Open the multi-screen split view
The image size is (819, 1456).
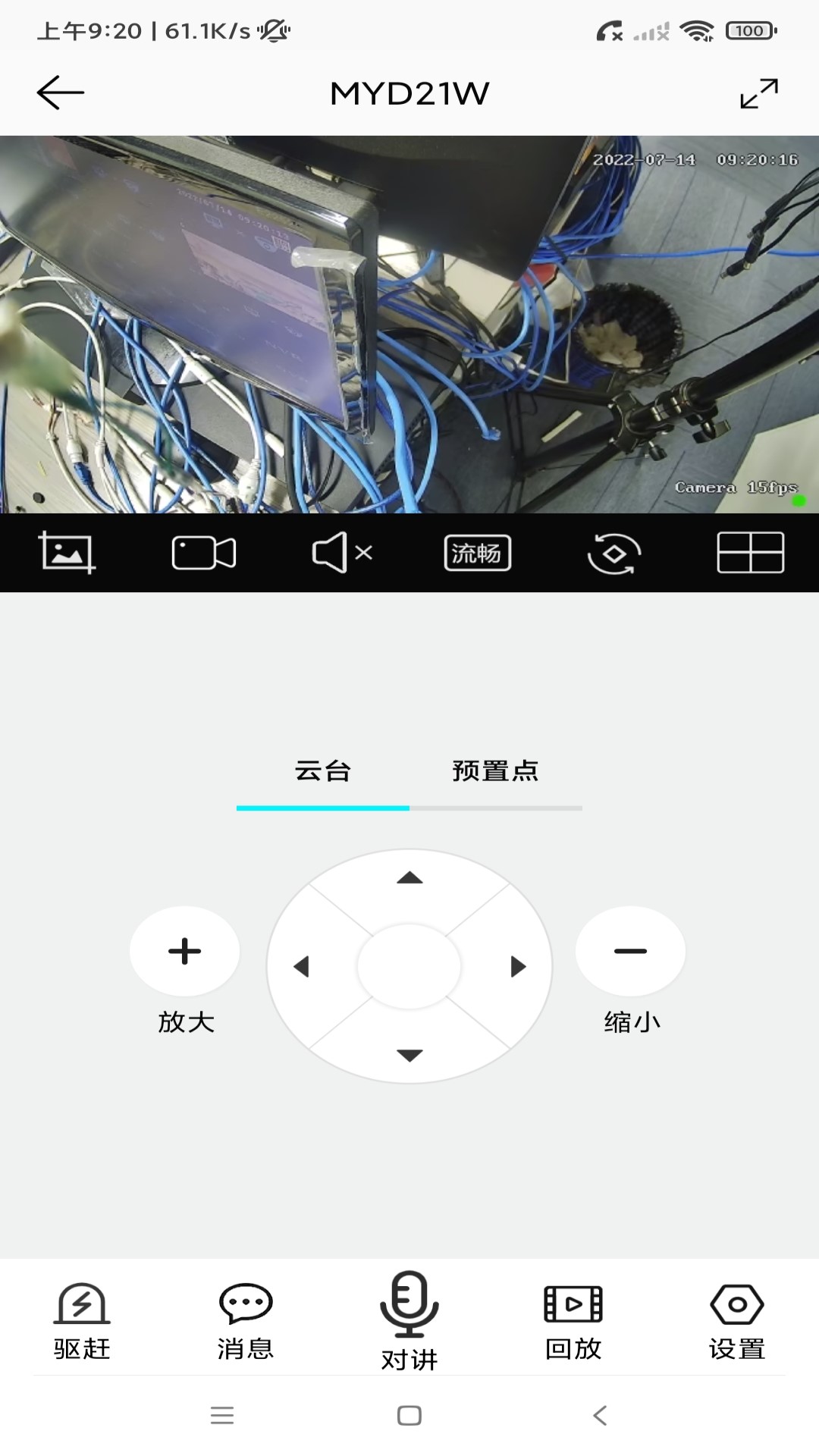pos(750,552)
